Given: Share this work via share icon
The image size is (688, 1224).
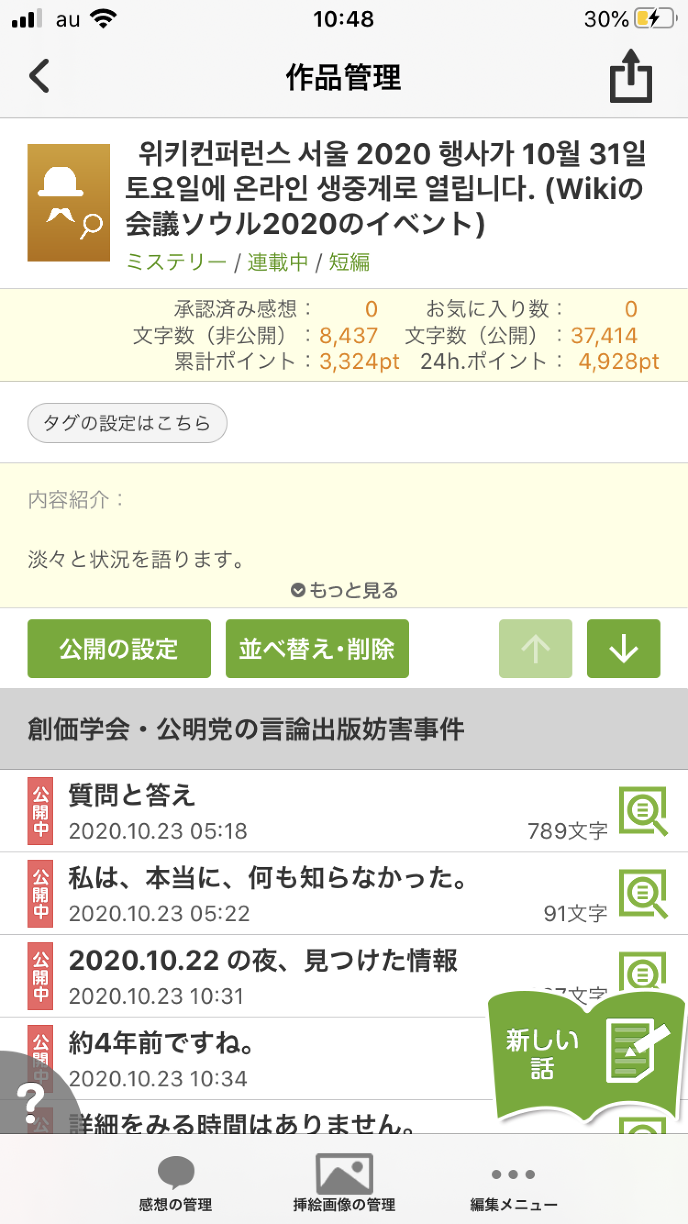Looking at the screenshot, I should click(631, 78).
